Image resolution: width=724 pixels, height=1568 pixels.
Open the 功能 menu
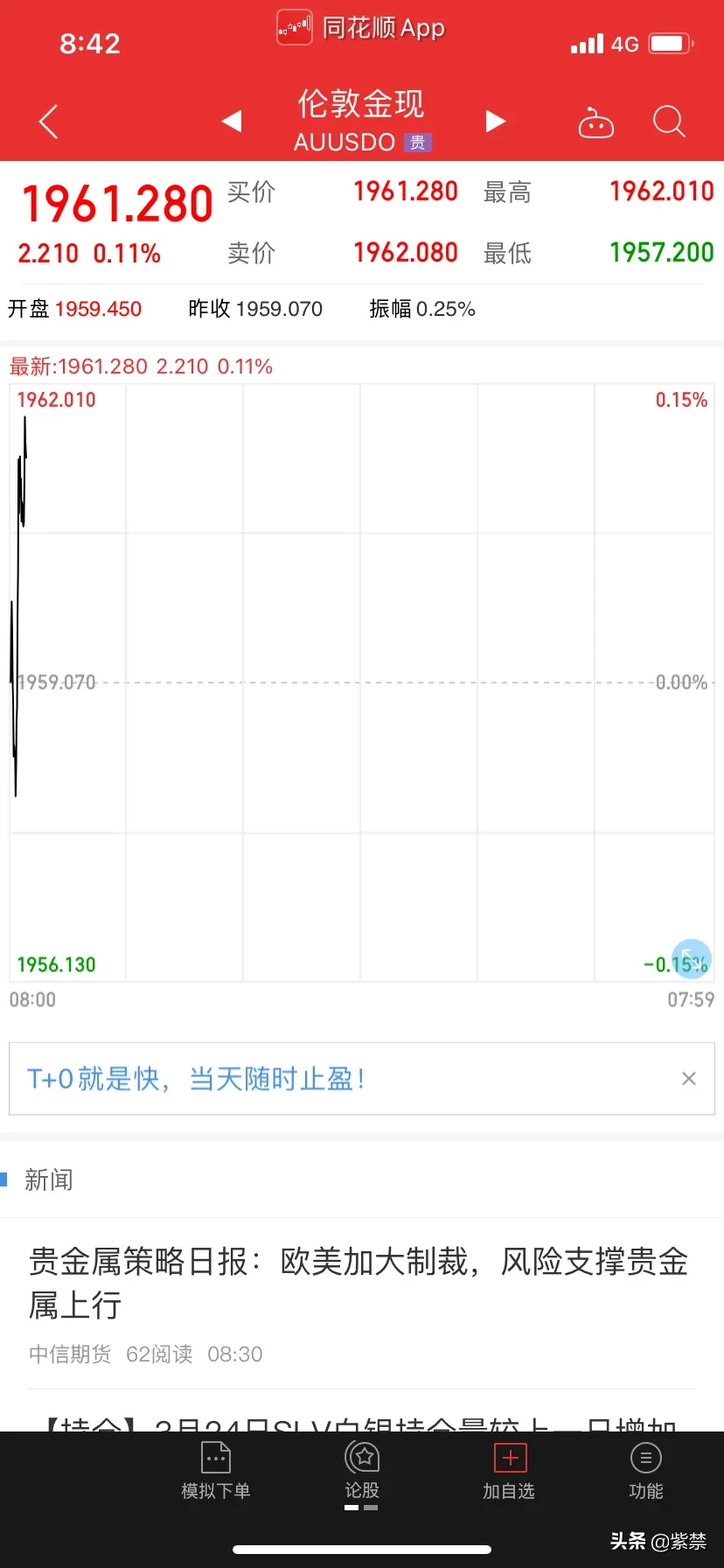645,1470
